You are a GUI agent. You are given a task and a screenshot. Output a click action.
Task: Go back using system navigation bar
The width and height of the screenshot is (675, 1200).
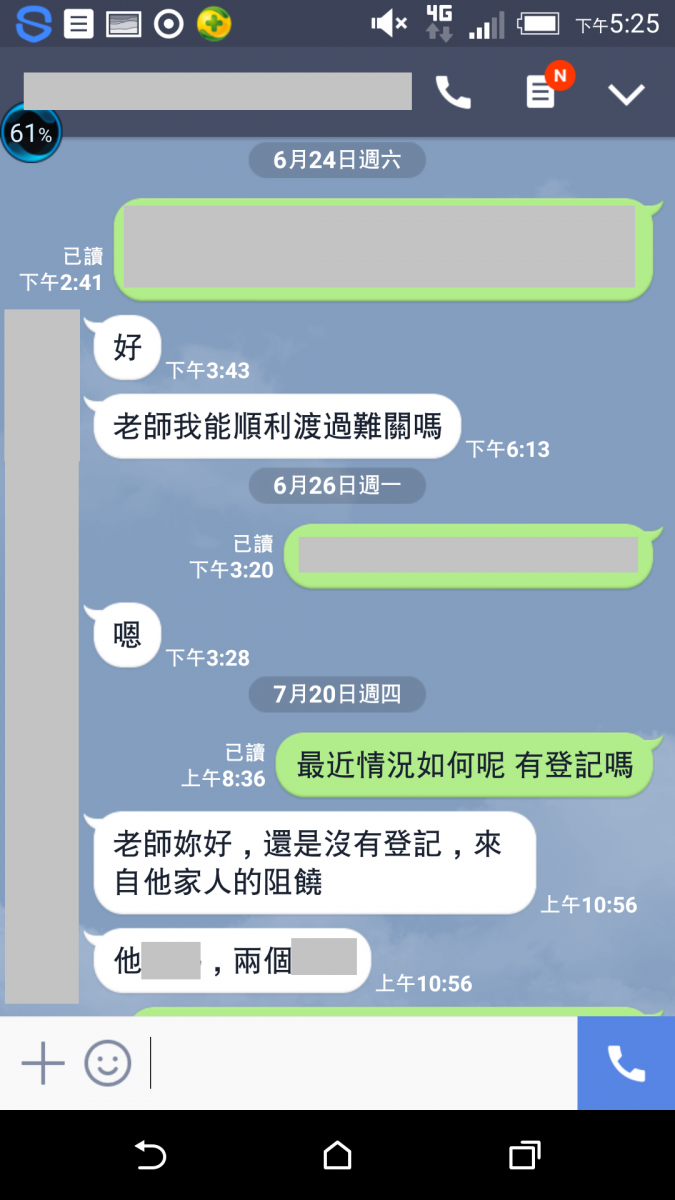point(150,1156)
